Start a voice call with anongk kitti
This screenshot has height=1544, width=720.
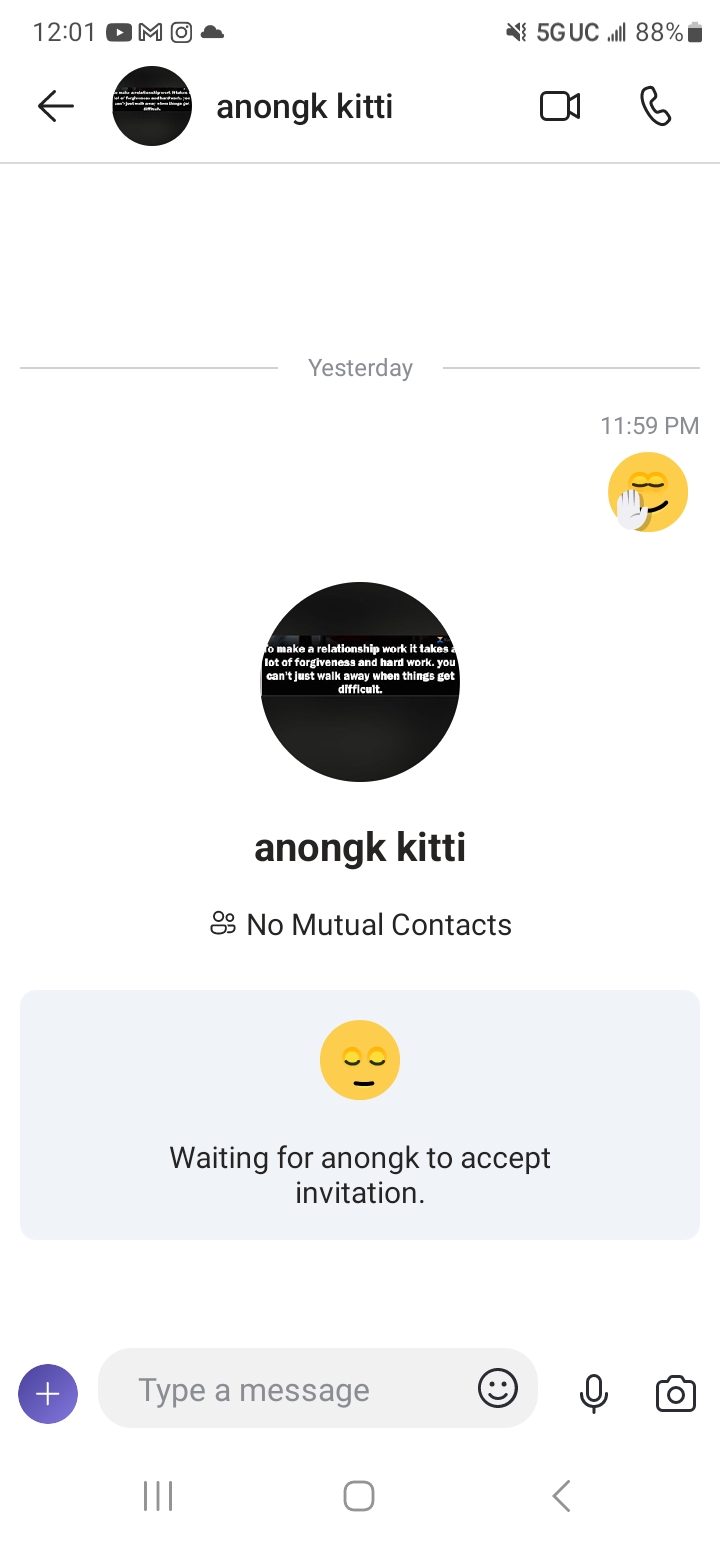click(655, 106)
